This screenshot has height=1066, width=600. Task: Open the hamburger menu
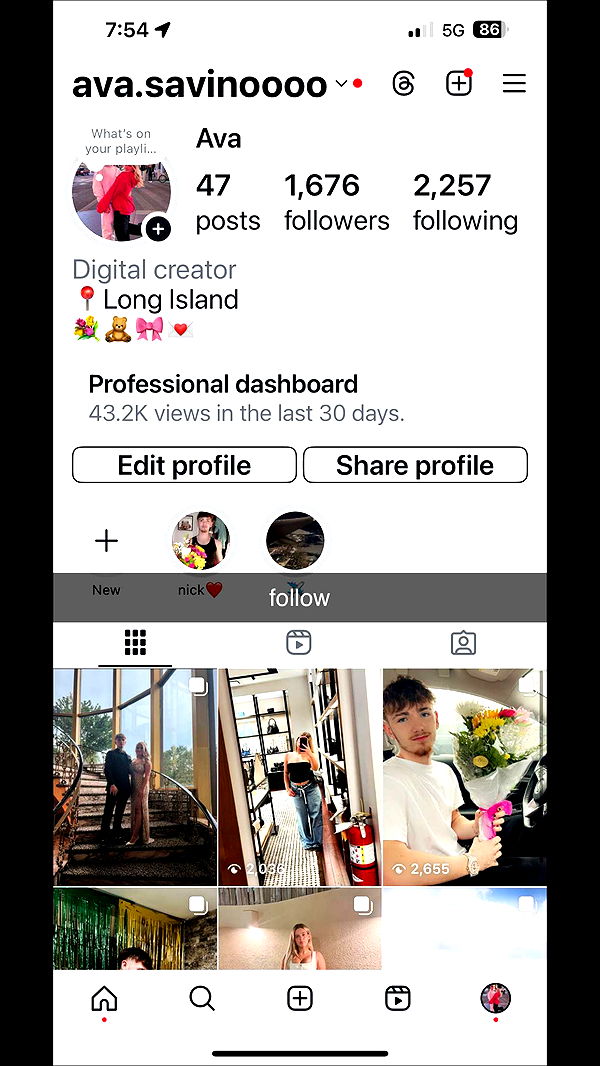pos(514,84)
